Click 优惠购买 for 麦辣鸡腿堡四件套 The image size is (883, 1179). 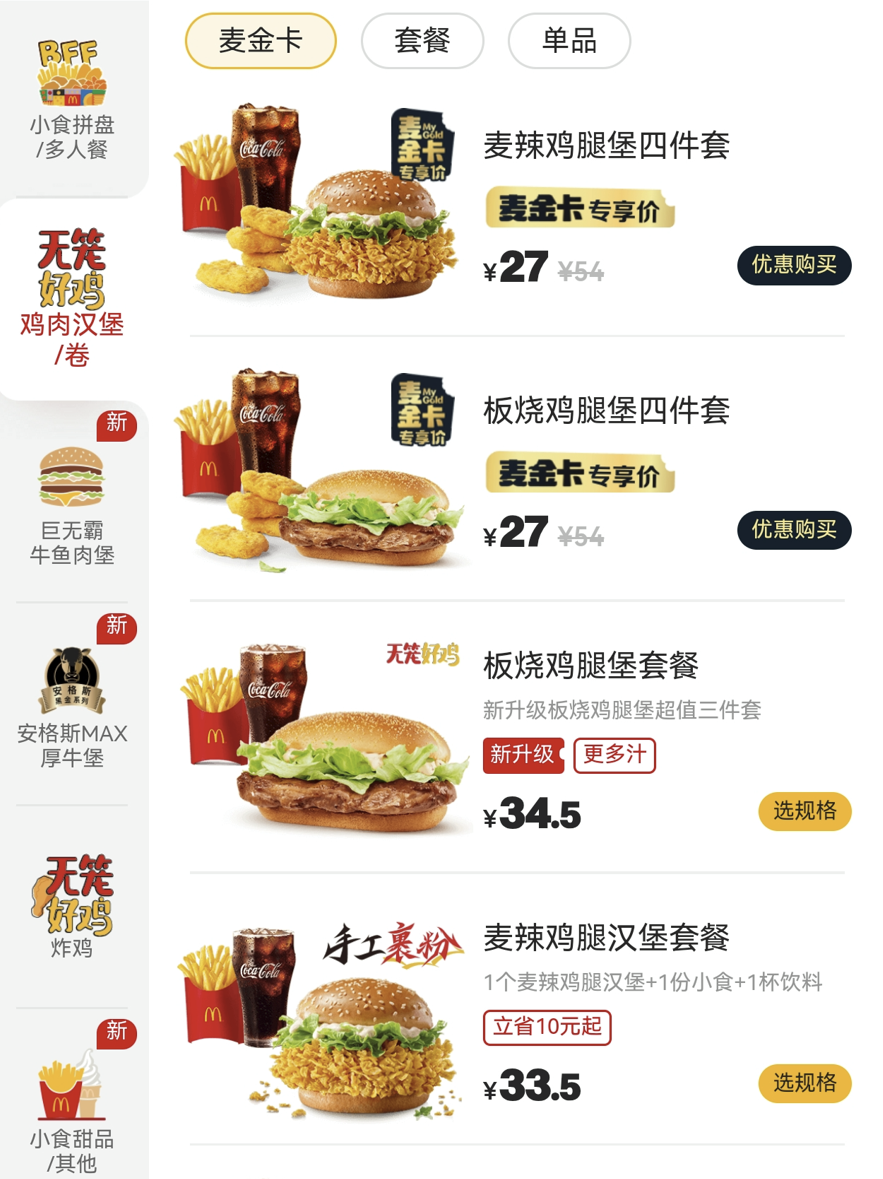(x=793, y=266)
